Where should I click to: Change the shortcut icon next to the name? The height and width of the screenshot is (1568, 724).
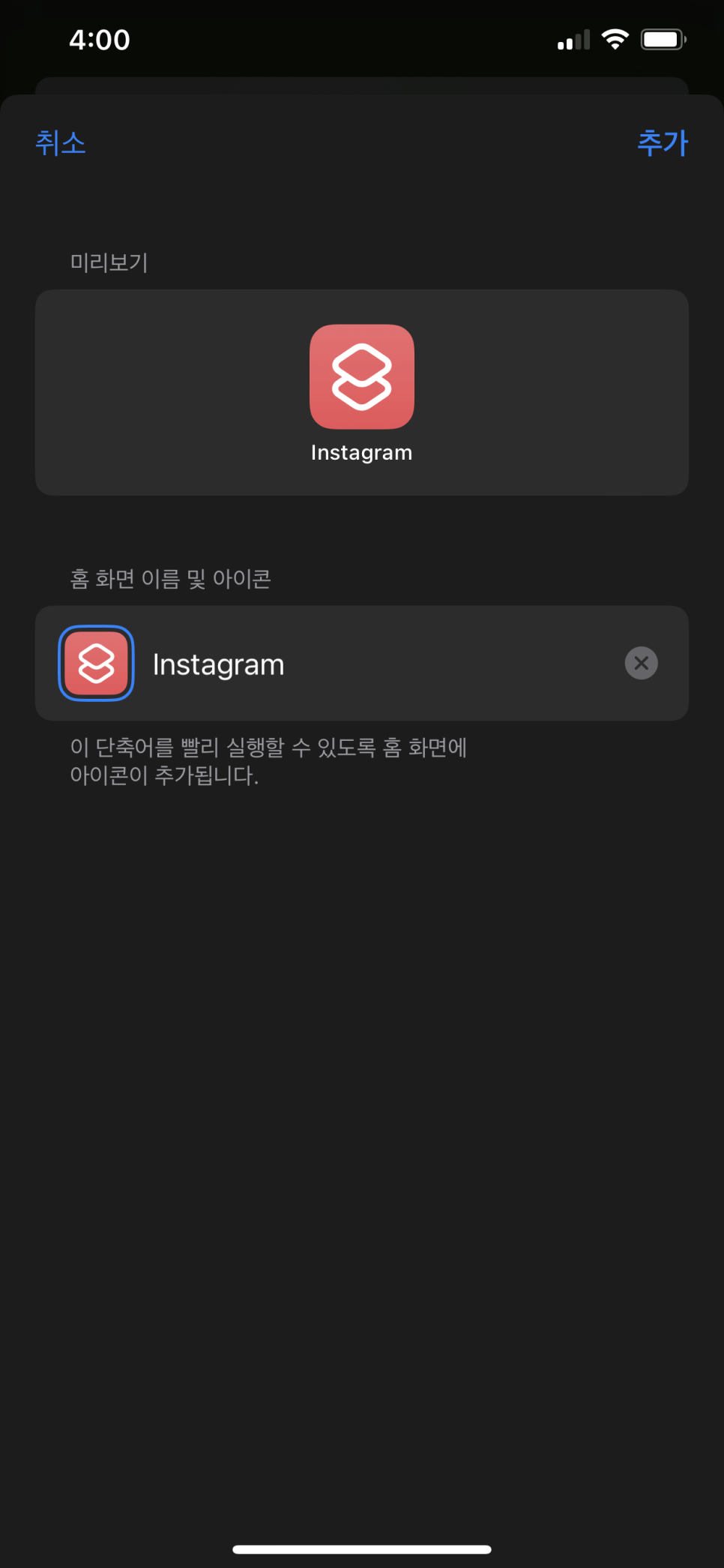[x=96, y=663]
